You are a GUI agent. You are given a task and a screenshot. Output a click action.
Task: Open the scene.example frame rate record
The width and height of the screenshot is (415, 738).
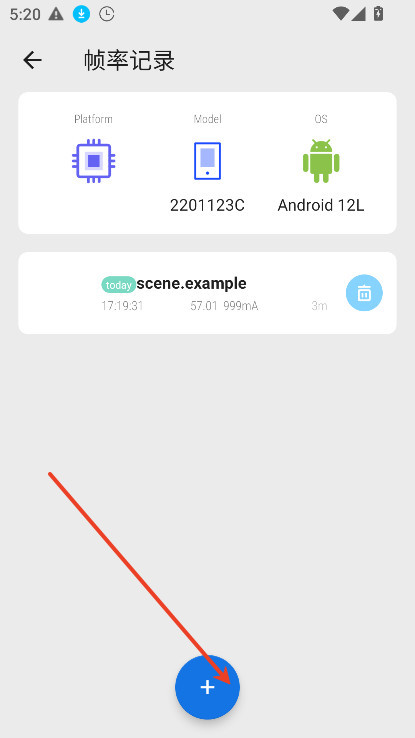[207, 293]
